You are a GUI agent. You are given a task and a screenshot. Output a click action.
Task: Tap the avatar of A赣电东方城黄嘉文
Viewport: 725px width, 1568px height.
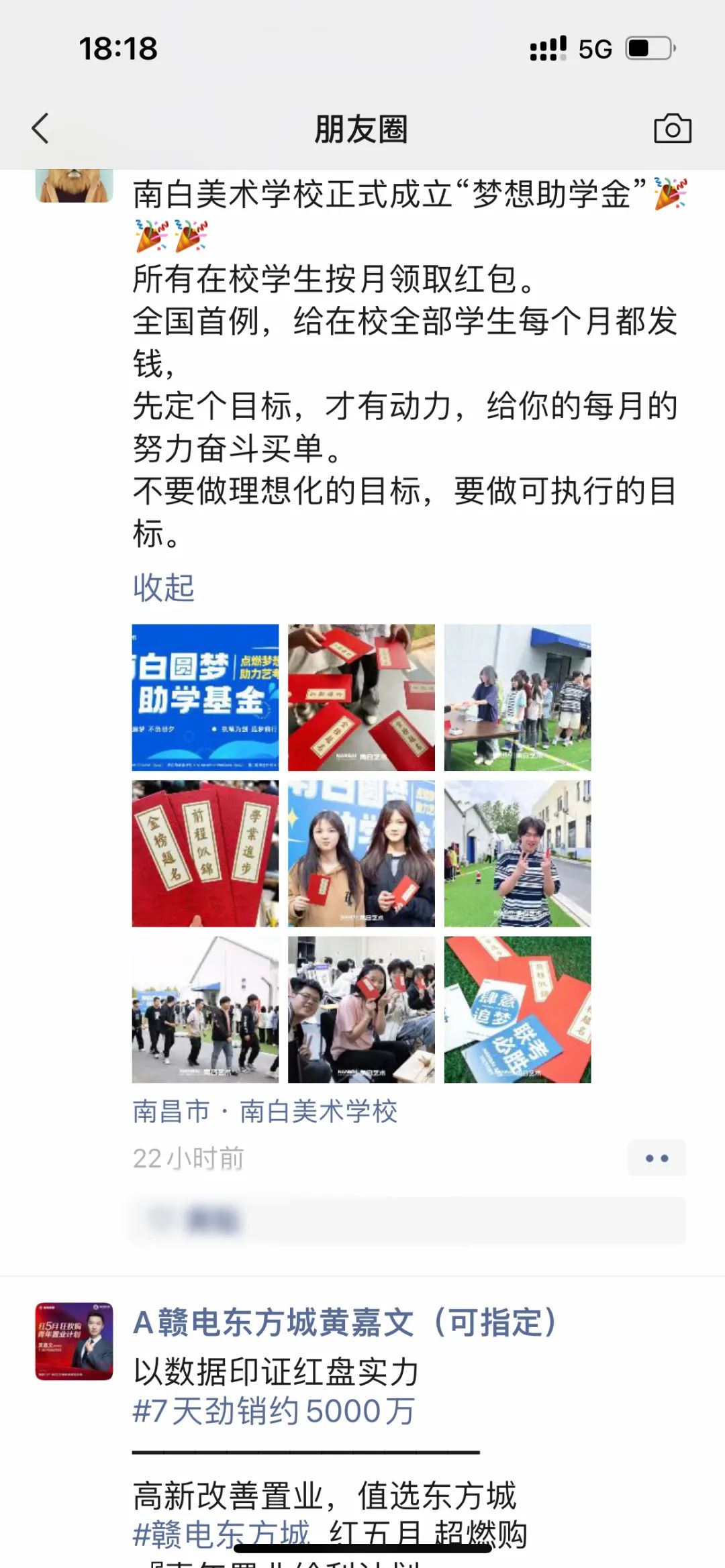click(74, 1341)
